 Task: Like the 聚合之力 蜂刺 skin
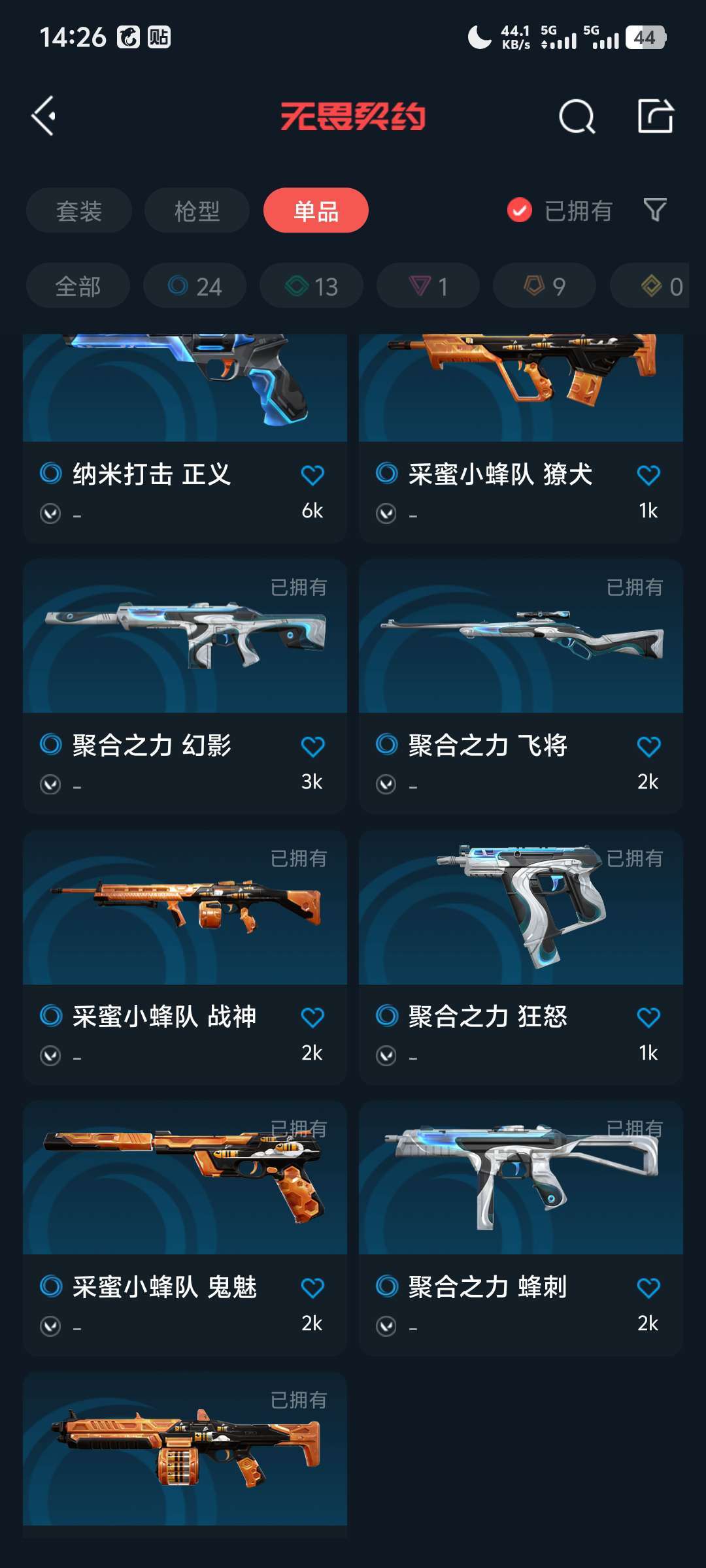pos(648,1288)
